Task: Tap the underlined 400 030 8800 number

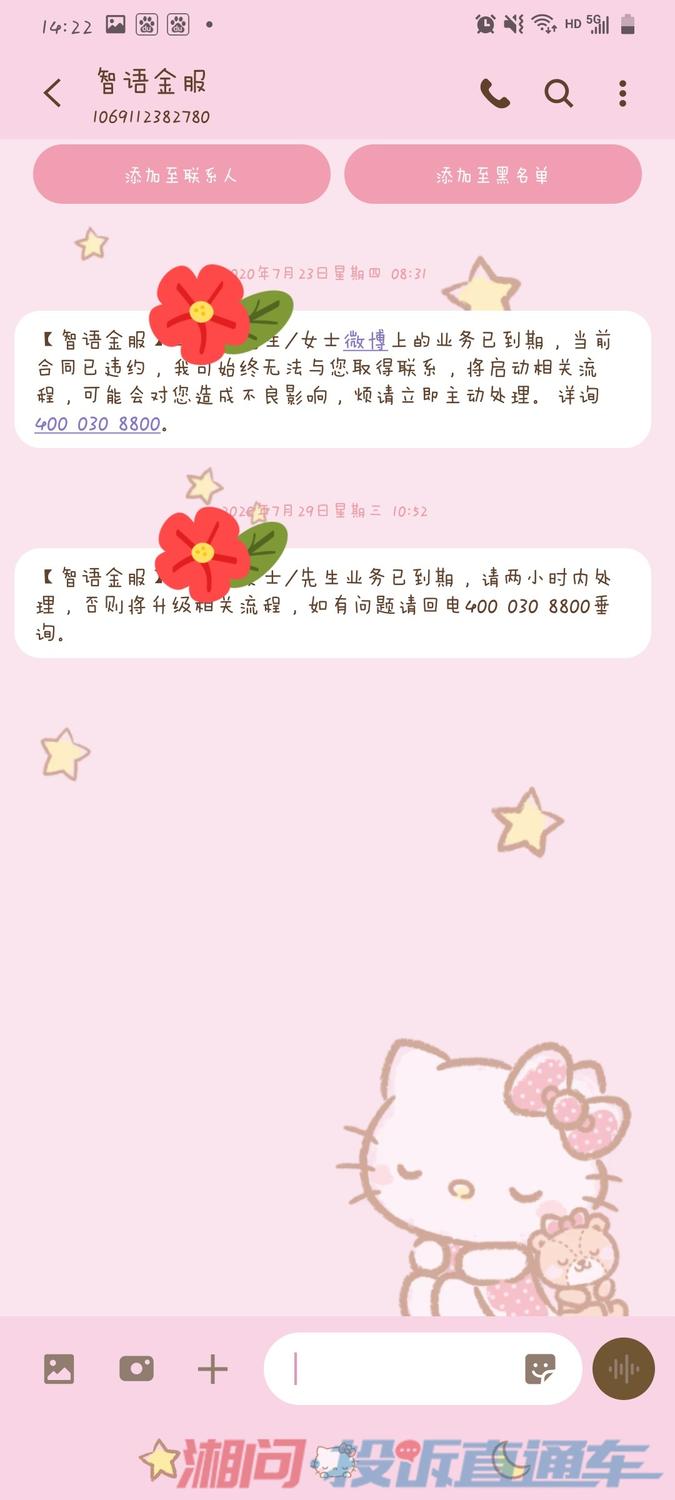Action: tap(98, 424)
